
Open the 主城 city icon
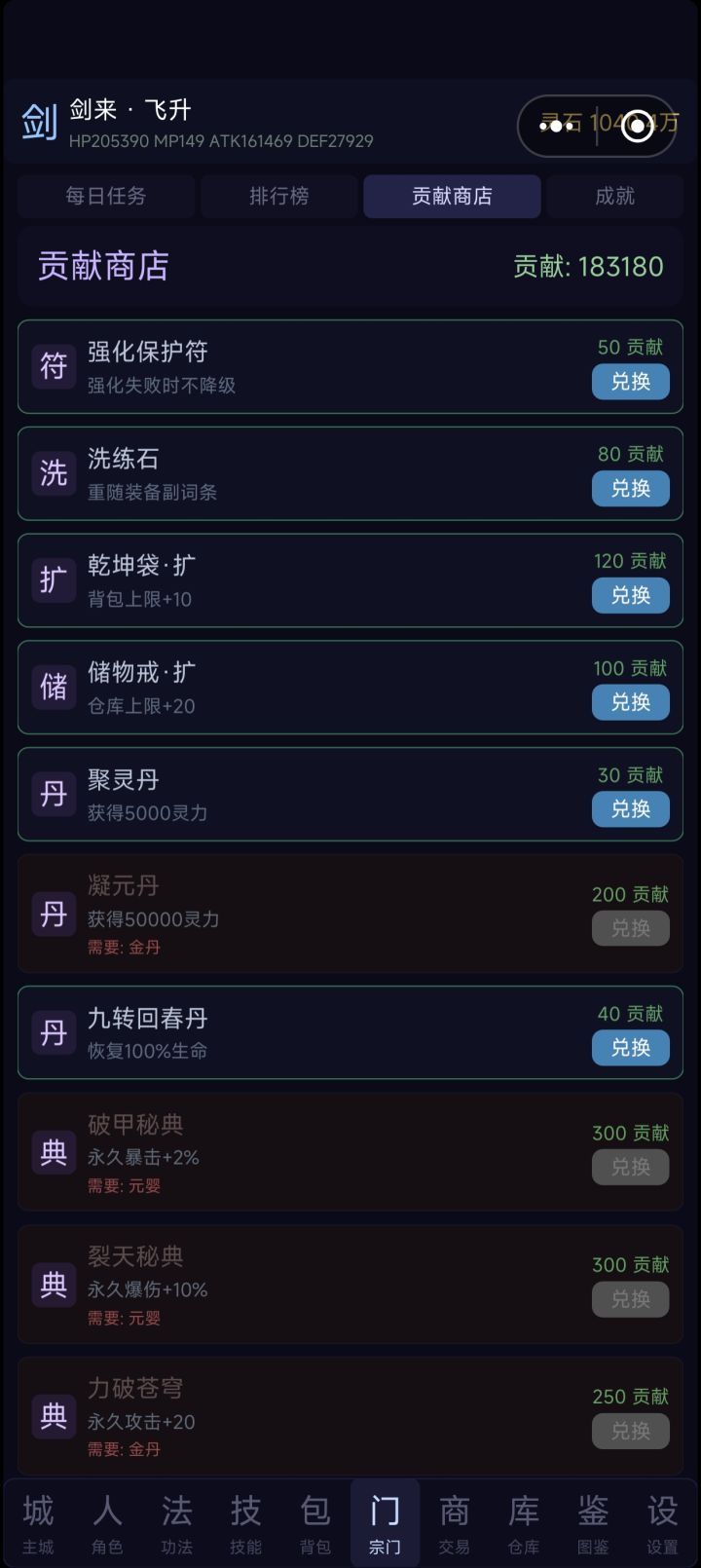(37, 1519)
